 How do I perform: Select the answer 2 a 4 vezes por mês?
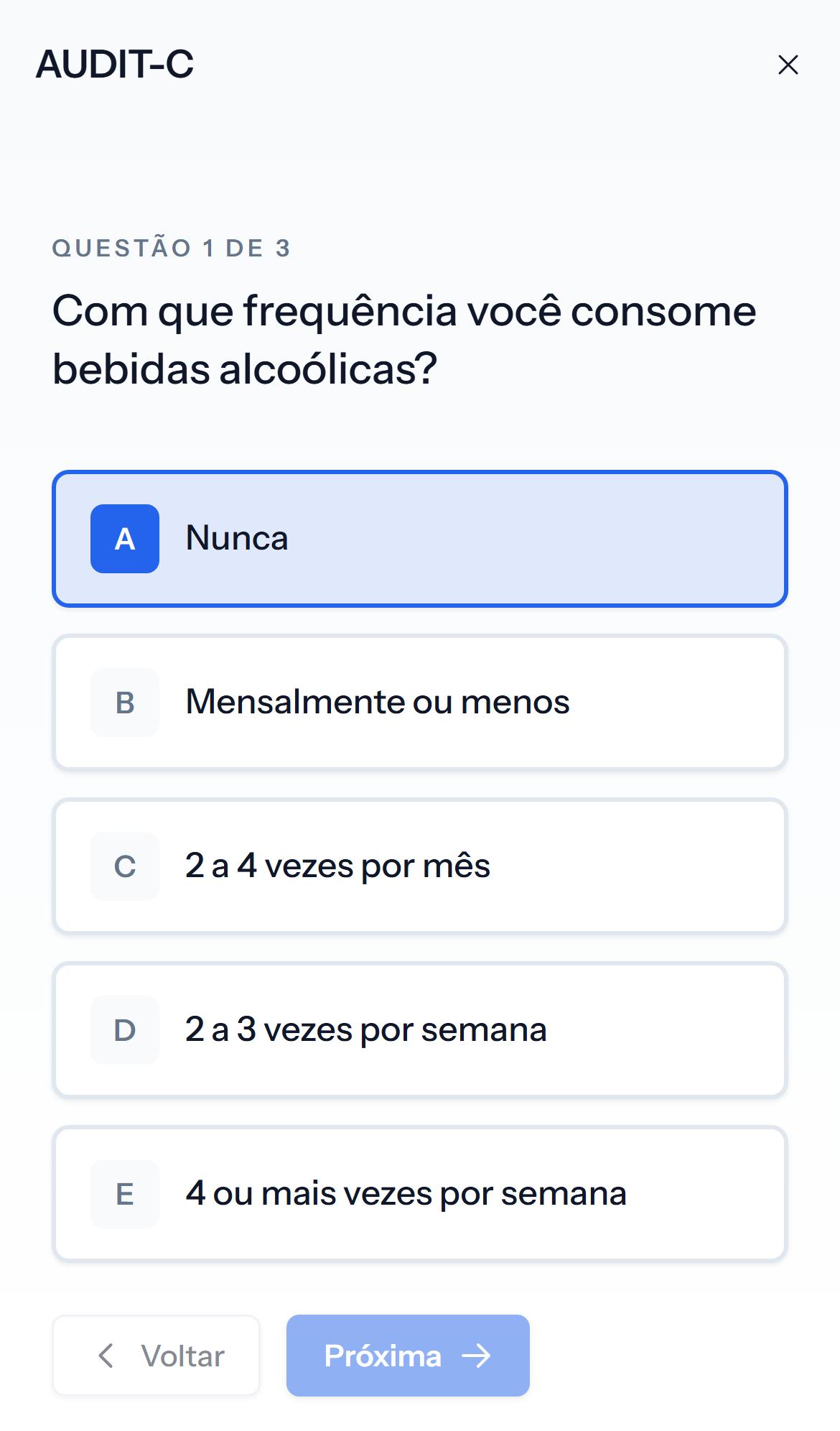[419, 867]
